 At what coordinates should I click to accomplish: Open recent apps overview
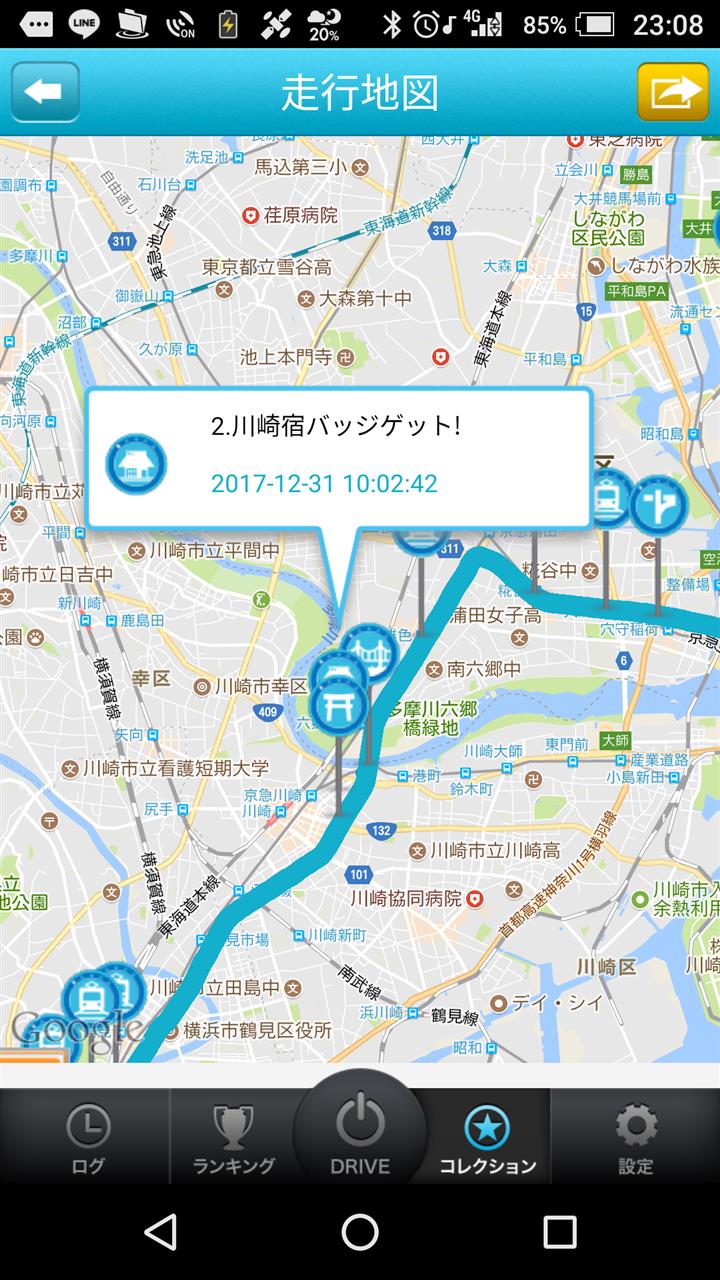pyautogui.click(x=559, y=1232)
